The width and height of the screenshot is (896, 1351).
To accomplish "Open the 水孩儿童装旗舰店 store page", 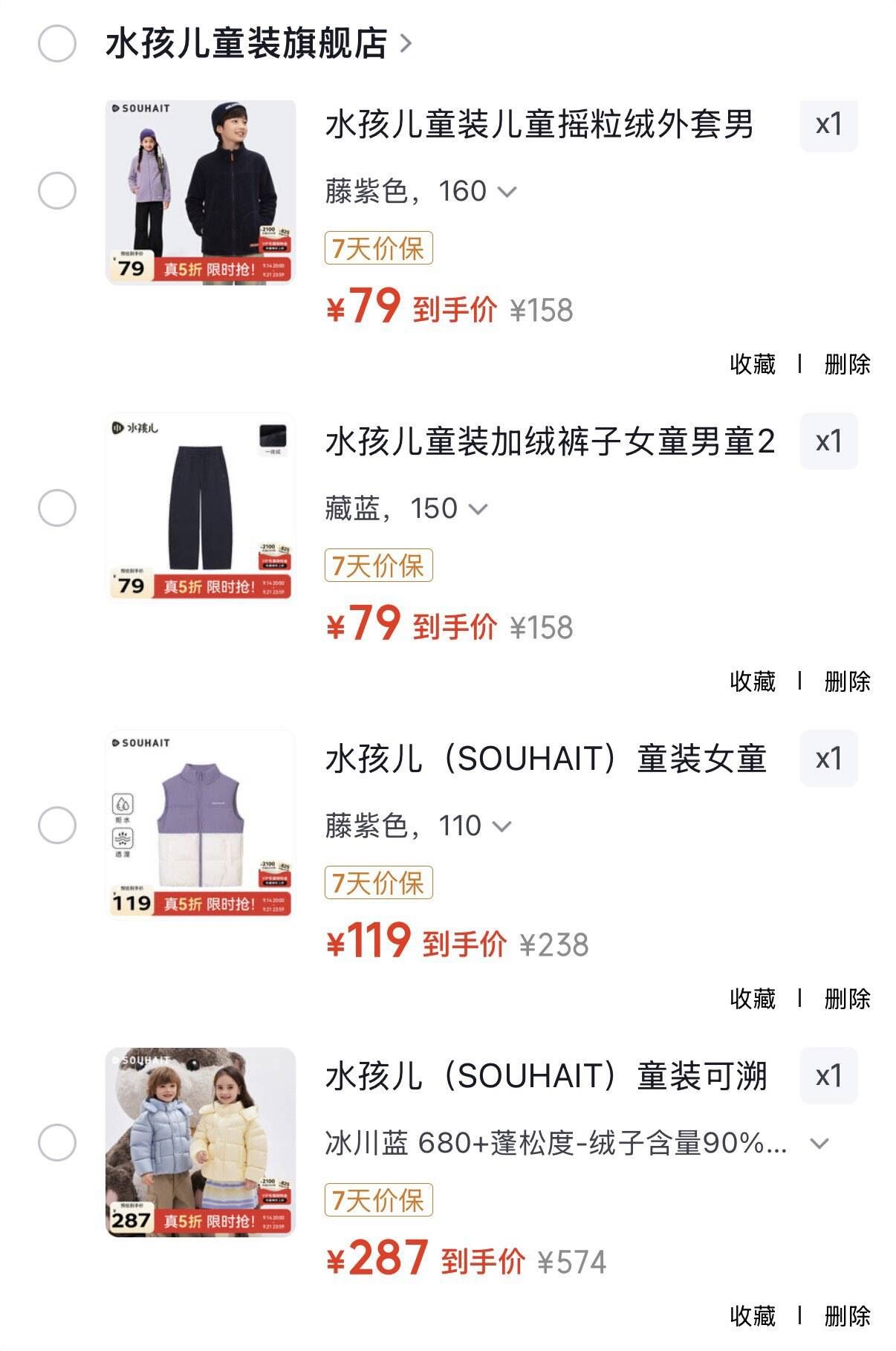I will [x=258, y=43].
